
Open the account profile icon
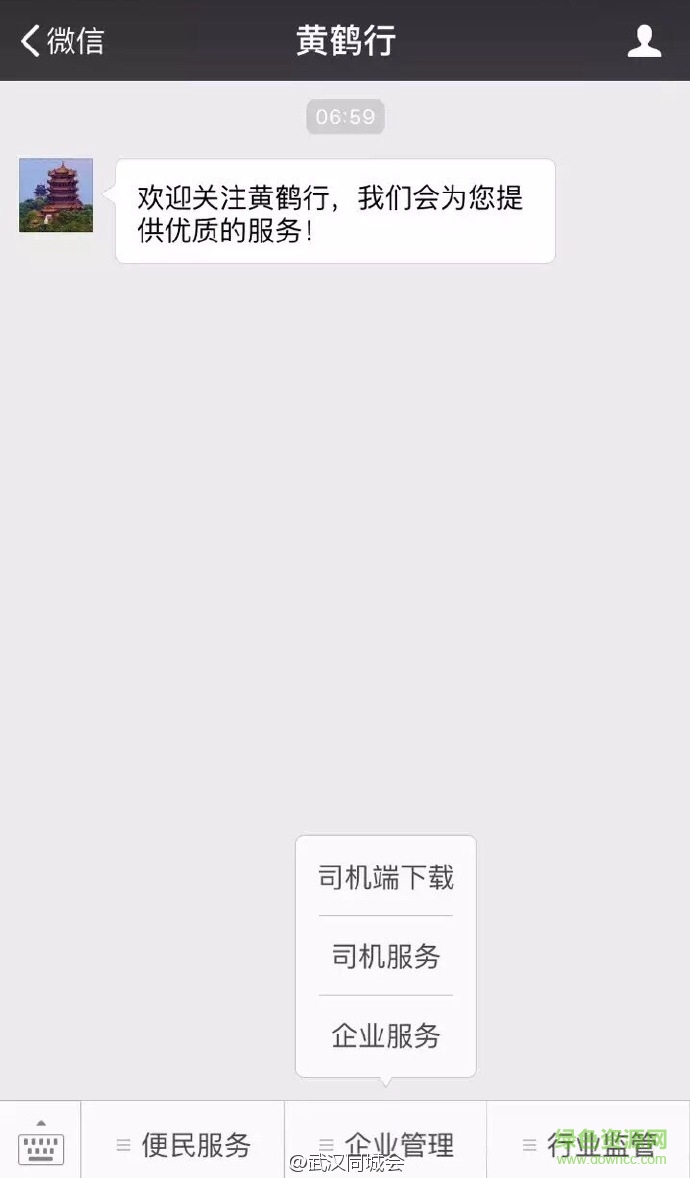tap(644, 41)
